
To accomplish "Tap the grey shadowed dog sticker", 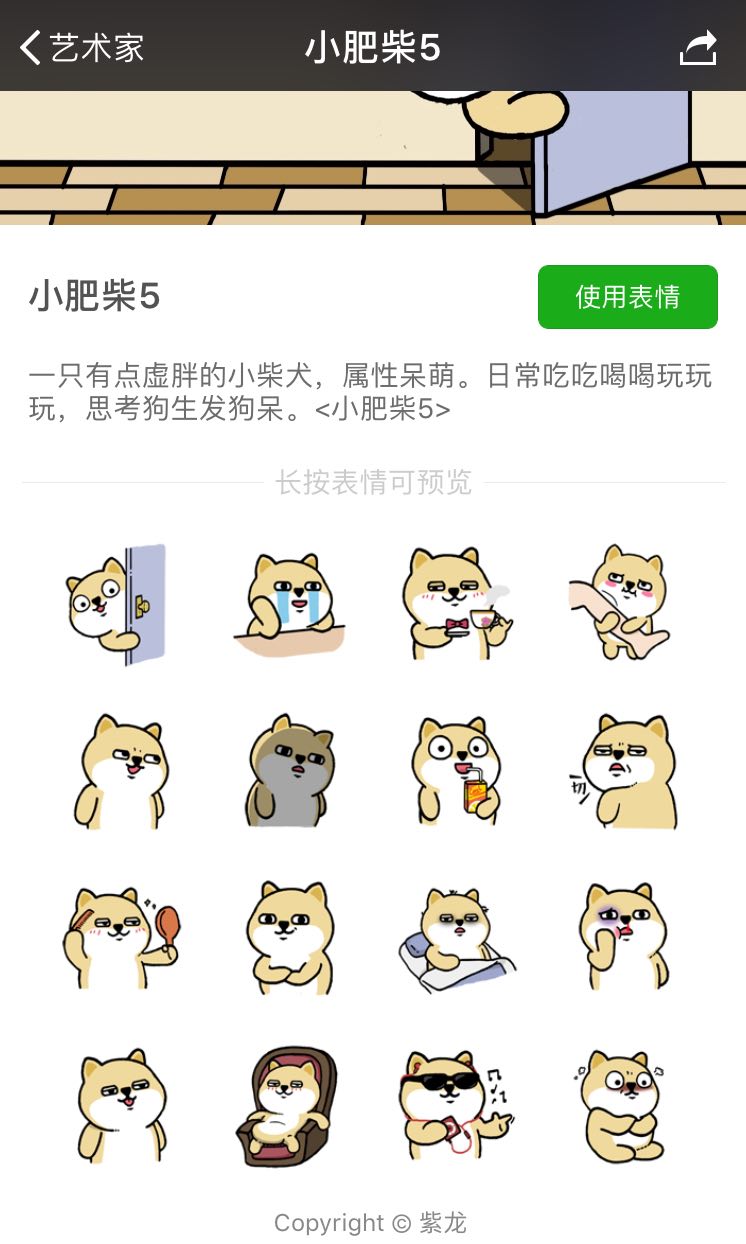I will 289,771.
